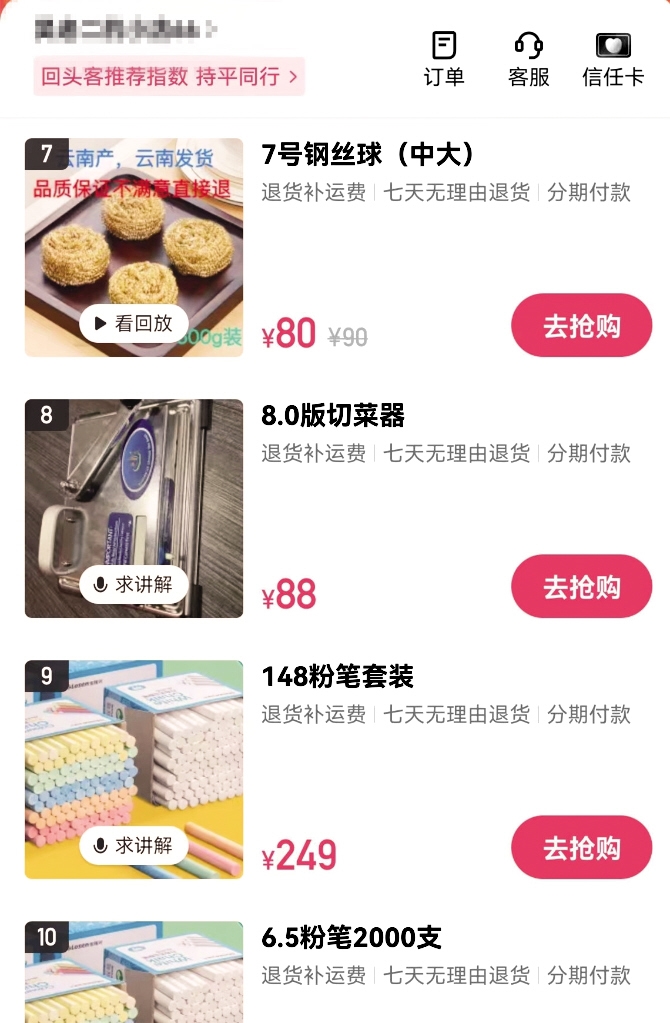Tap 去抢购 for 148粉笔套装

click(x=581, y=847)
